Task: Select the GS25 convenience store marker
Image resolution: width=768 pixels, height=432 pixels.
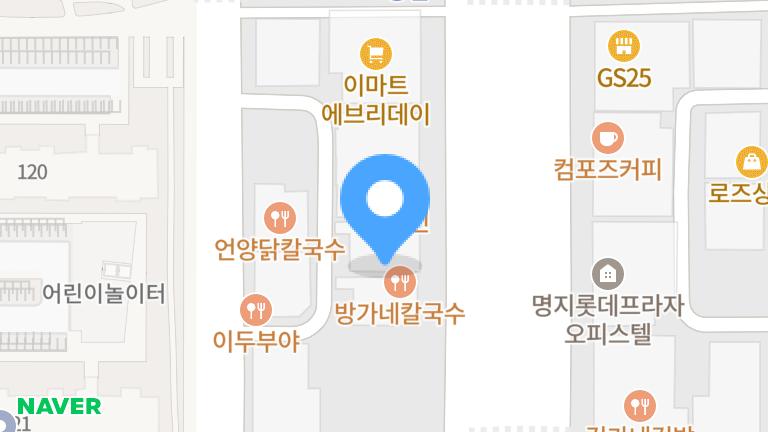Action: pos(625,45)
